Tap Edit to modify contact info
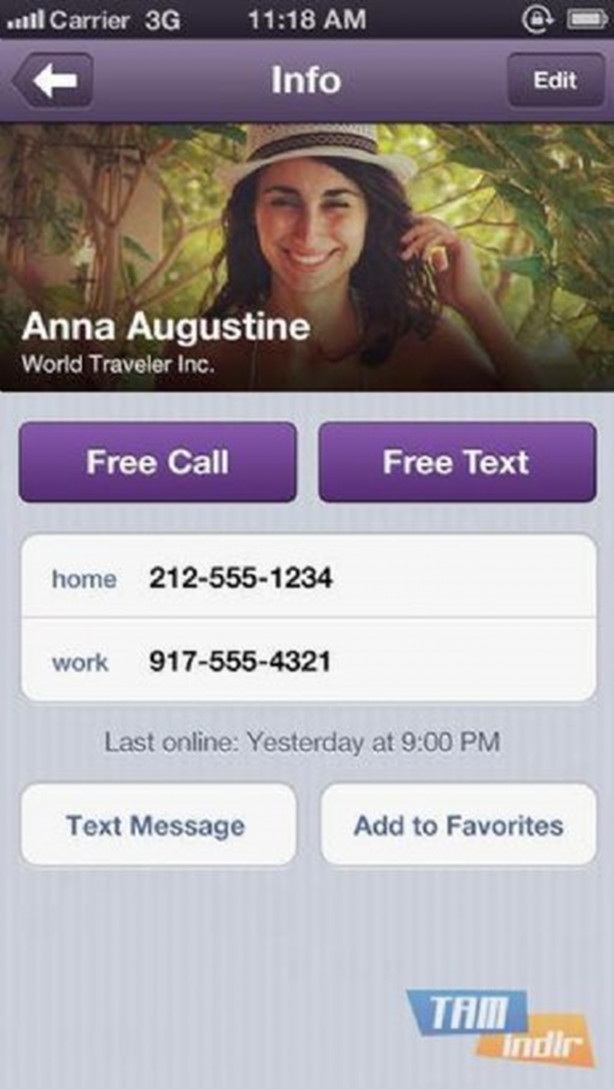 point(554,80)
